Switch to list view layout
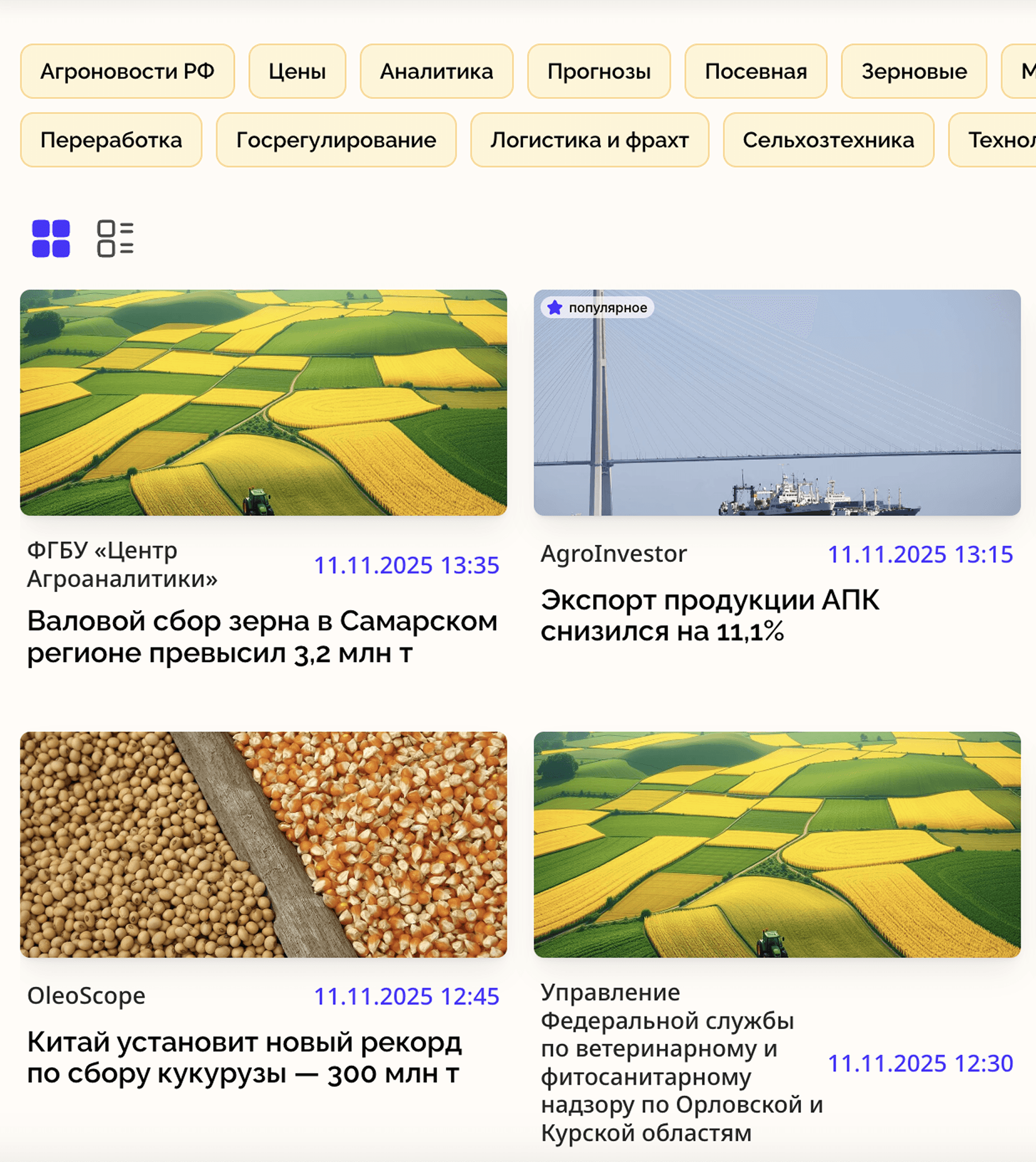This screenshot has width=1036, height=1162. (115, 238)
